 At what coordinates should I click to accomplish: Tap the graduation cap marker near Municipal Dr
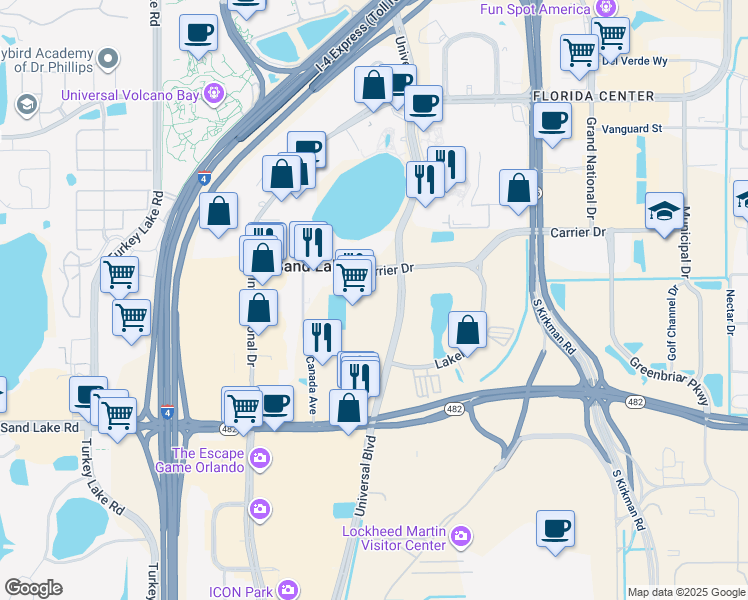[x=664, y=212]
